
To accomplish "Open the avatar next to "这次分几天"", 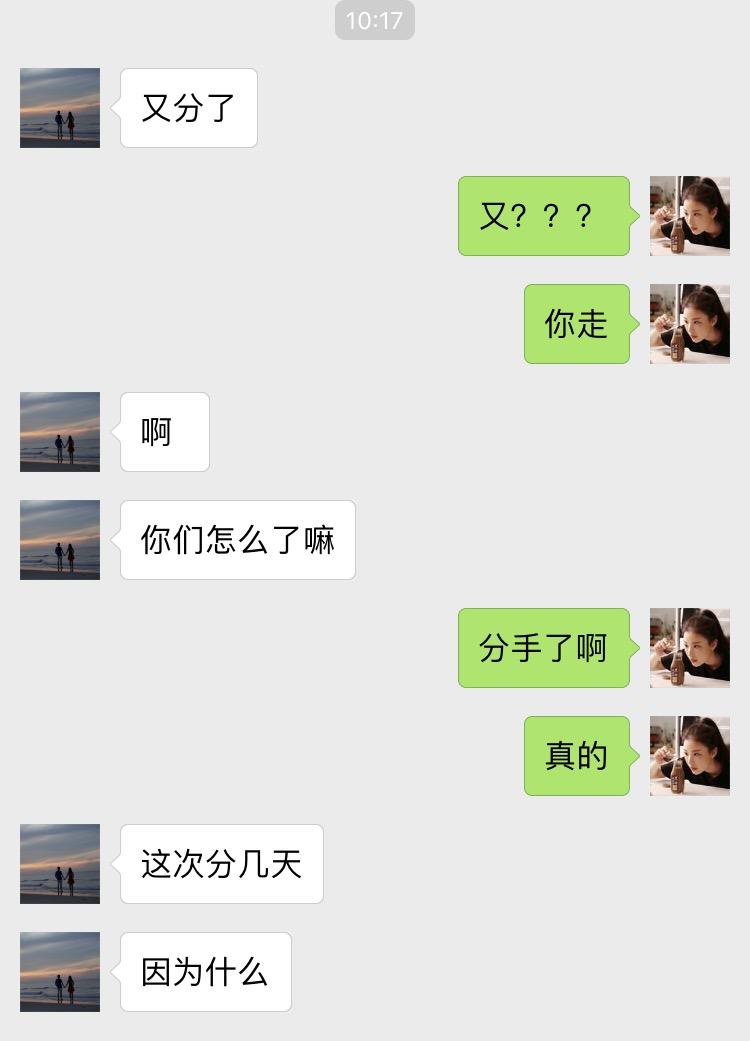I will [x=60, y=864].
